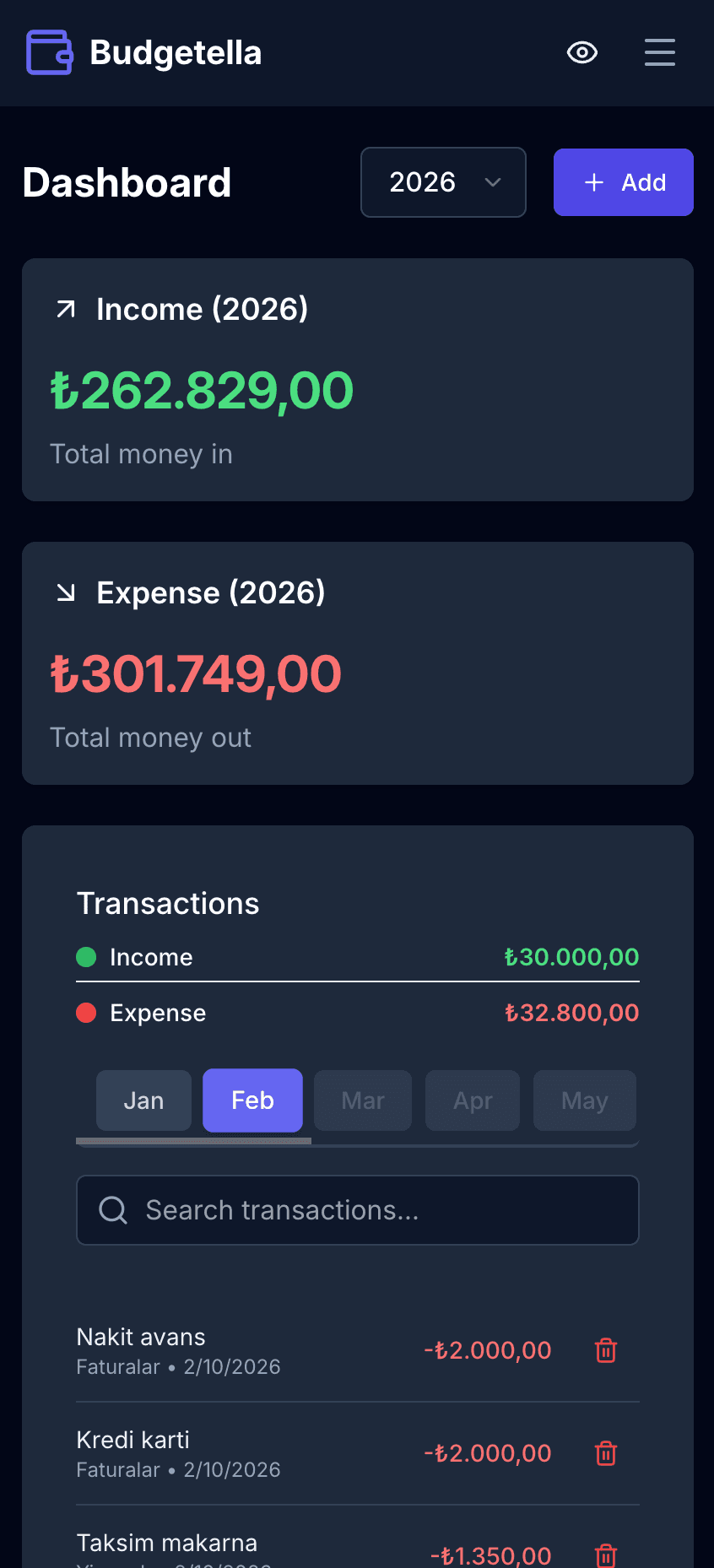Viewport: 714px width, 1568px height.
Task: Delete the Nakit avans transaction
Action: click(605, 1350)
